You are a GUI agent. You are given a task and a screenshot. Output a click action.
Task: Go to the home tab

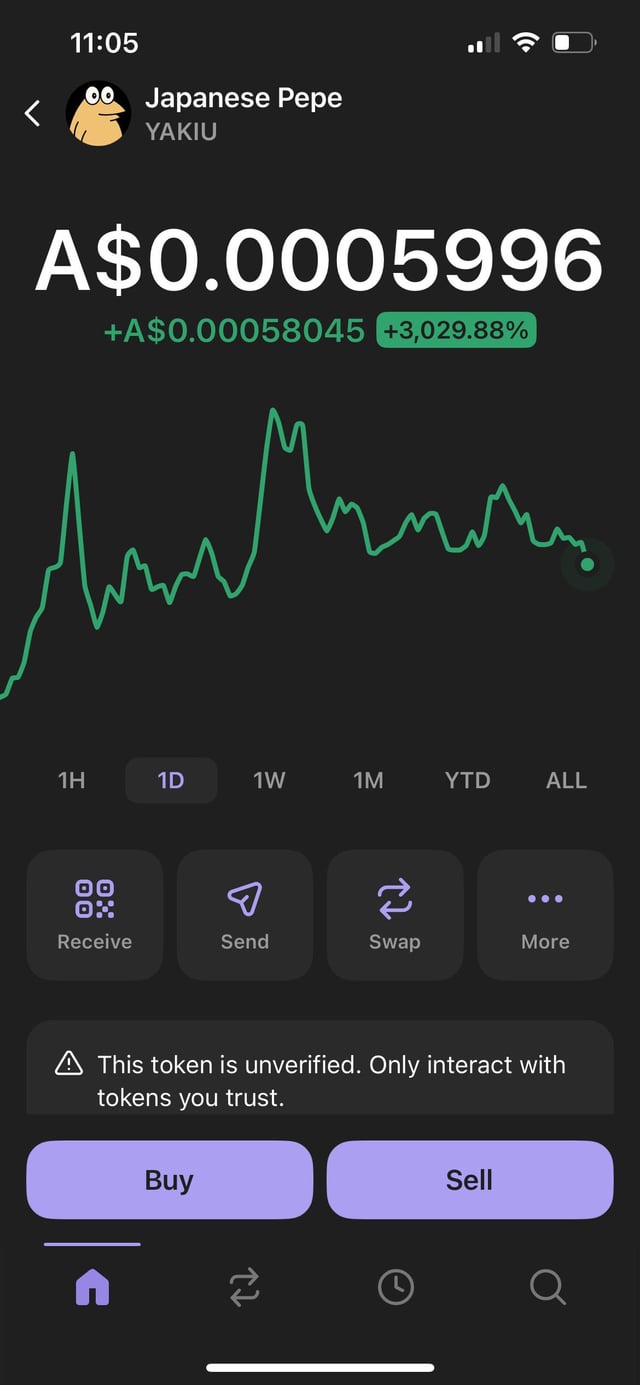coord(93,1287)
